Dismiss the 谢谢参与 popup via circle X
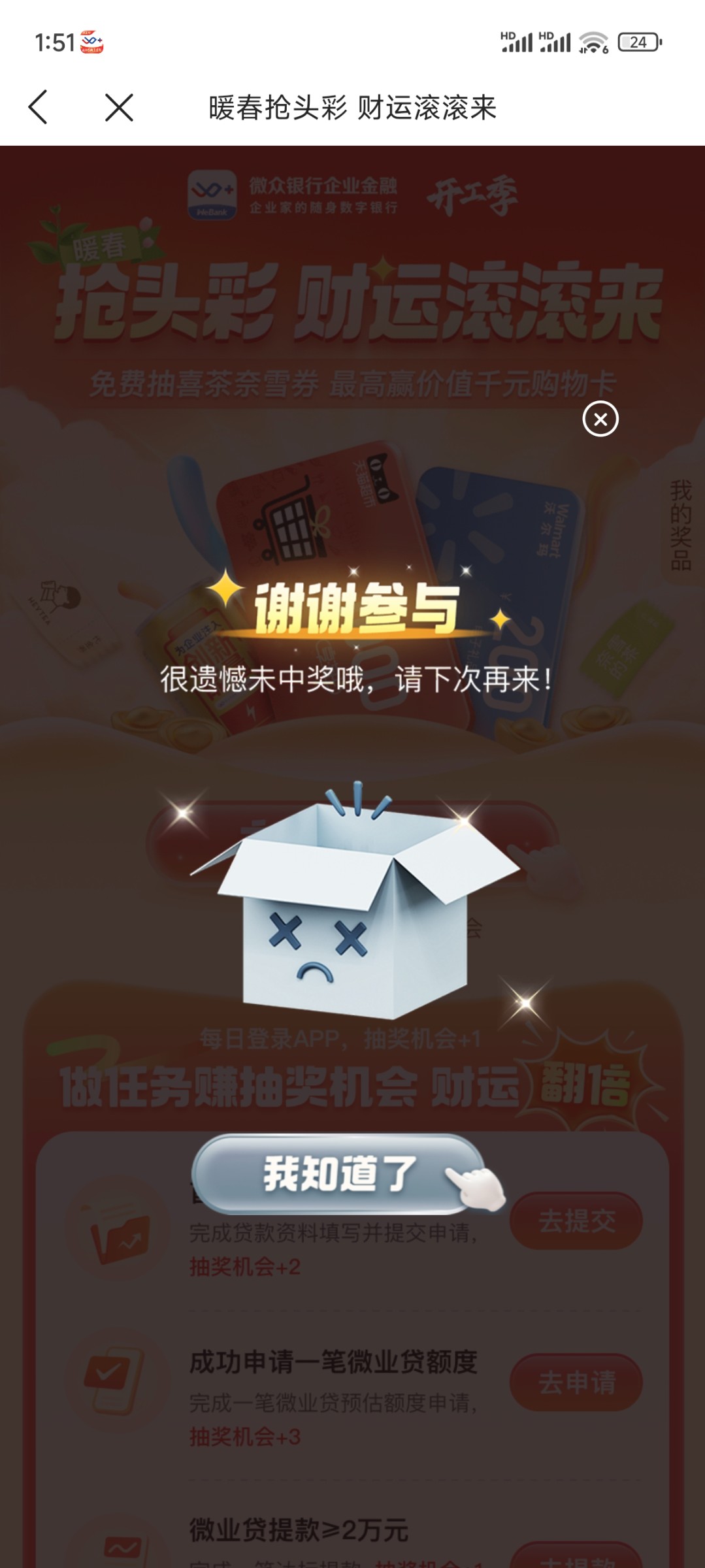The image size is (705, 1568). [x=600, y=419]
